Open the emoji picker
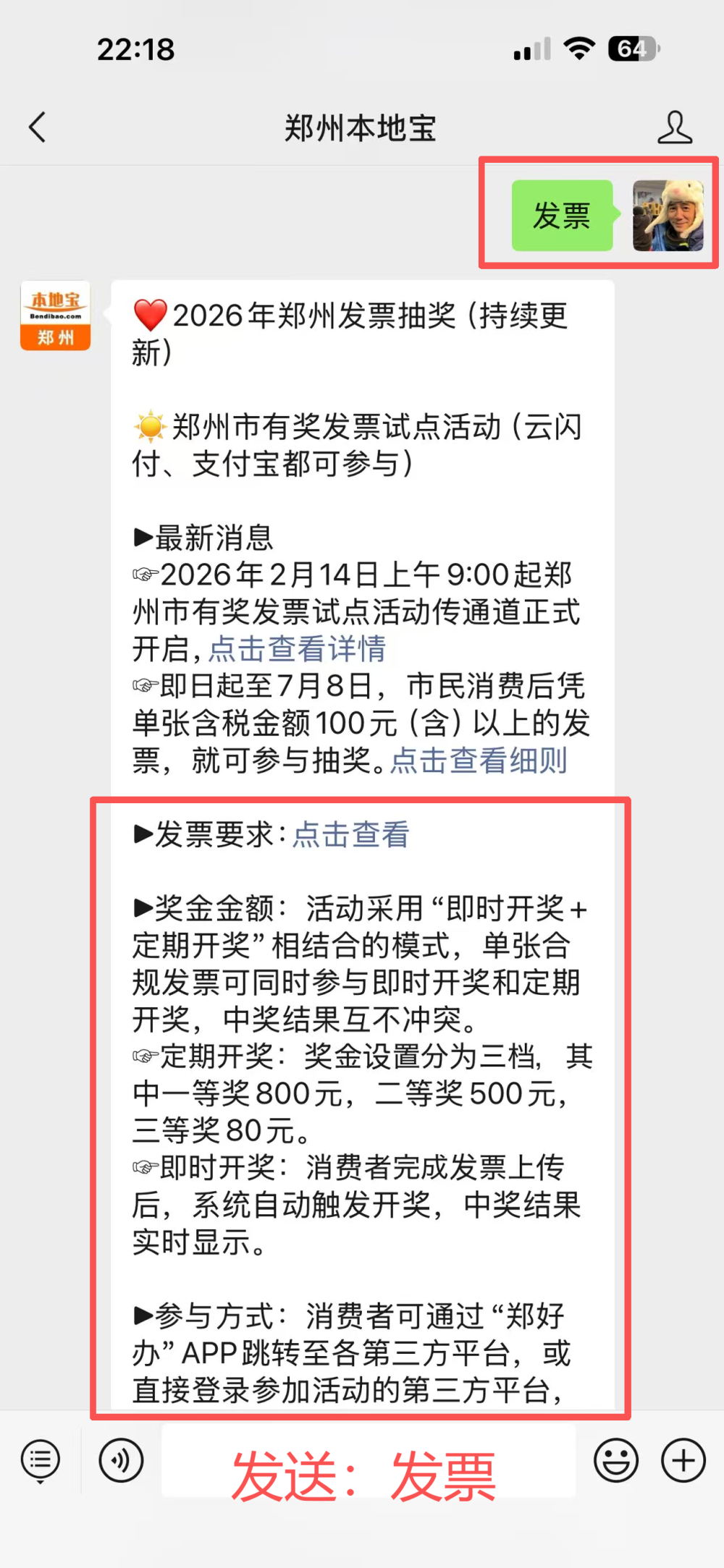This screenshot has height=1568, width=724. click(x=616, y=1460)
